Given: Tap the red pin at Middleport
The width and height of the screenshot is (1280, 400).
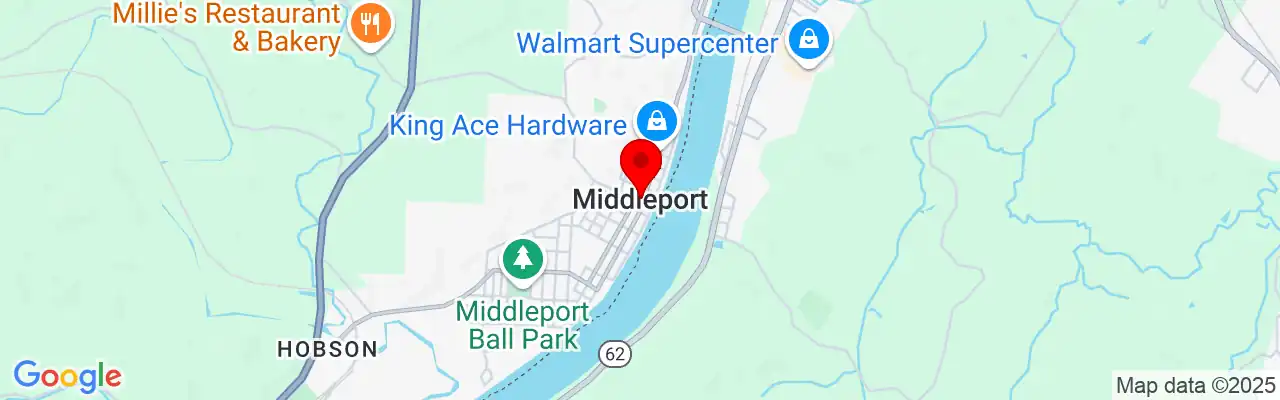Looking at the screenshot, I should point(641,164).
